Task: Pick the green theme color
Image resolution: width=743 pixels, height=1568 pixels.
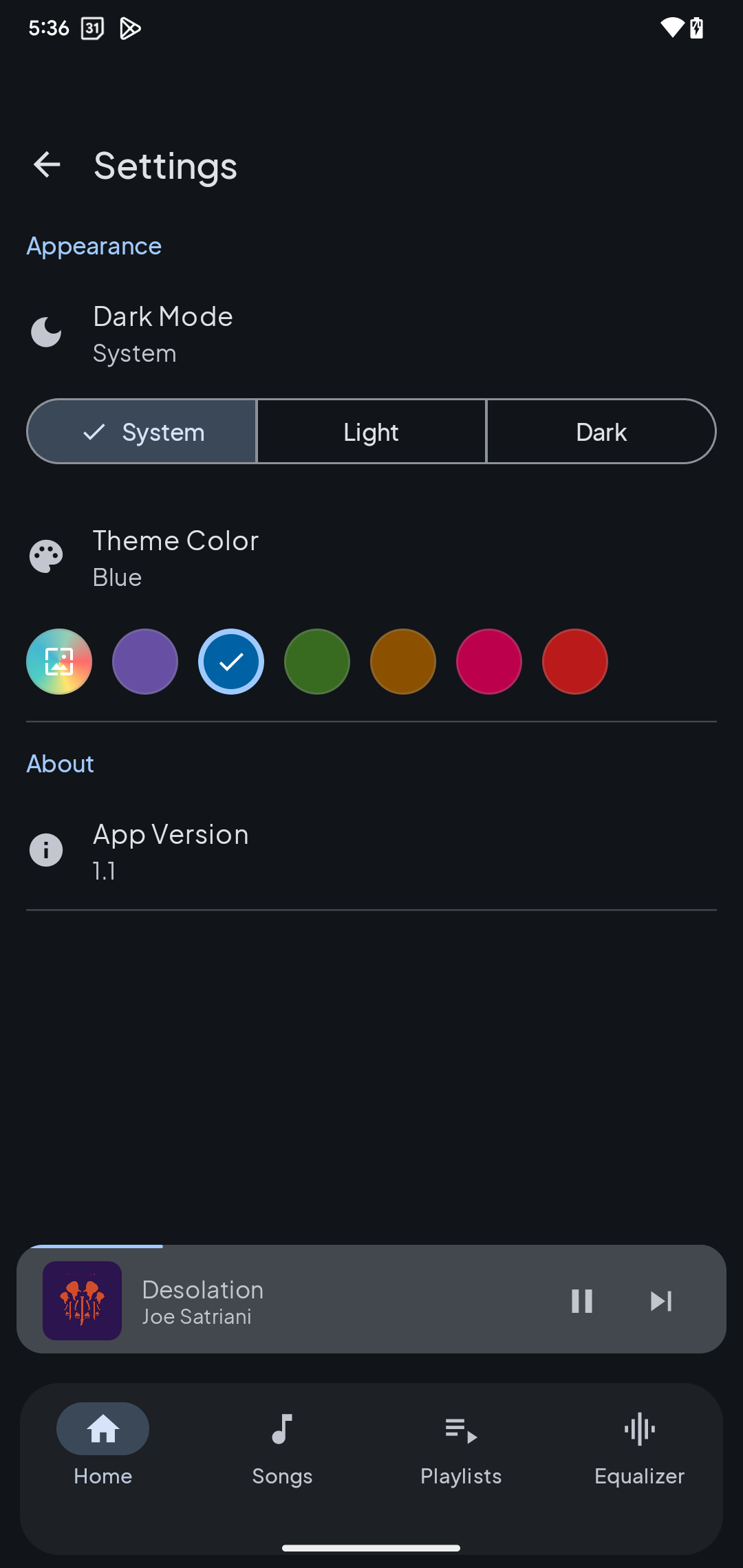Action: pos(317,662)
